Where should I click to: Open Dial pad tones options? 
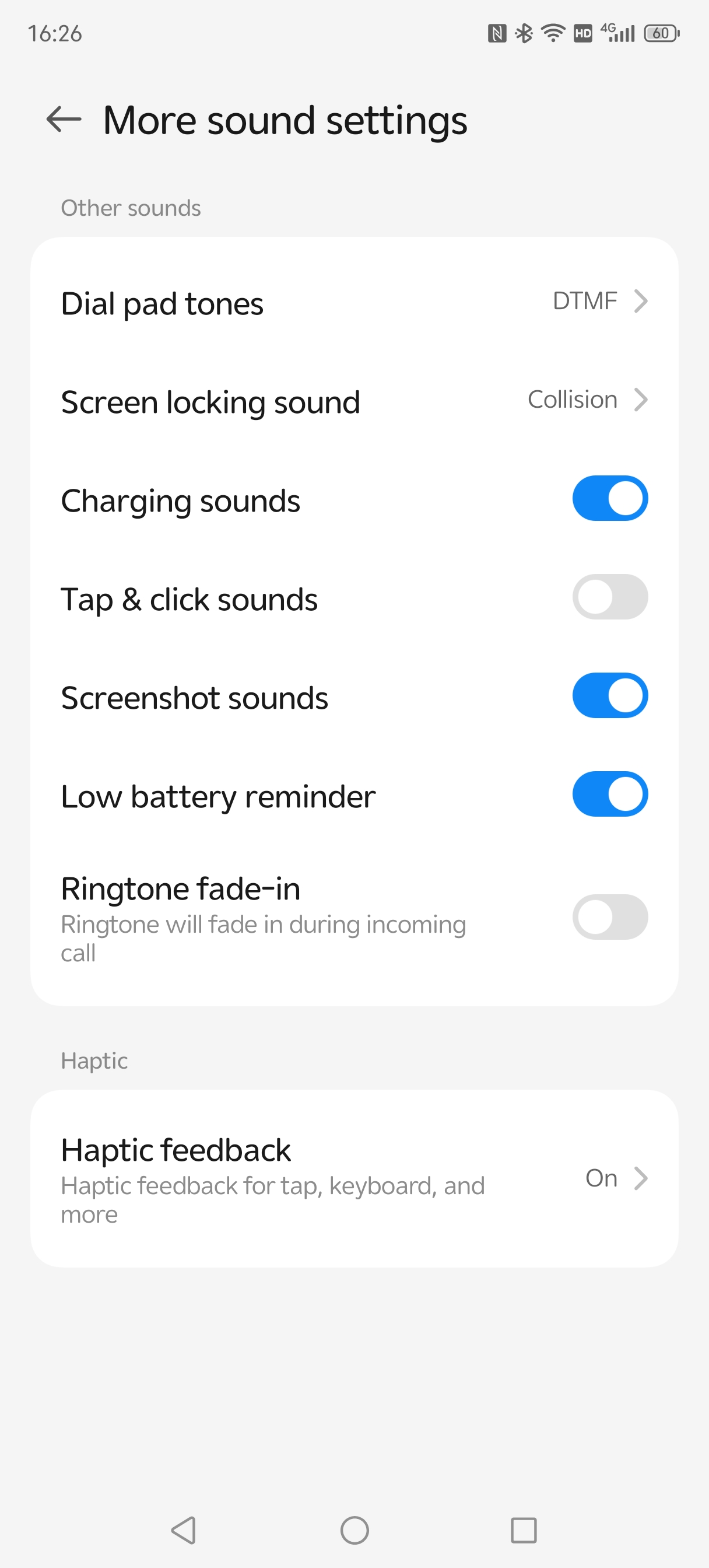[354, 303]
